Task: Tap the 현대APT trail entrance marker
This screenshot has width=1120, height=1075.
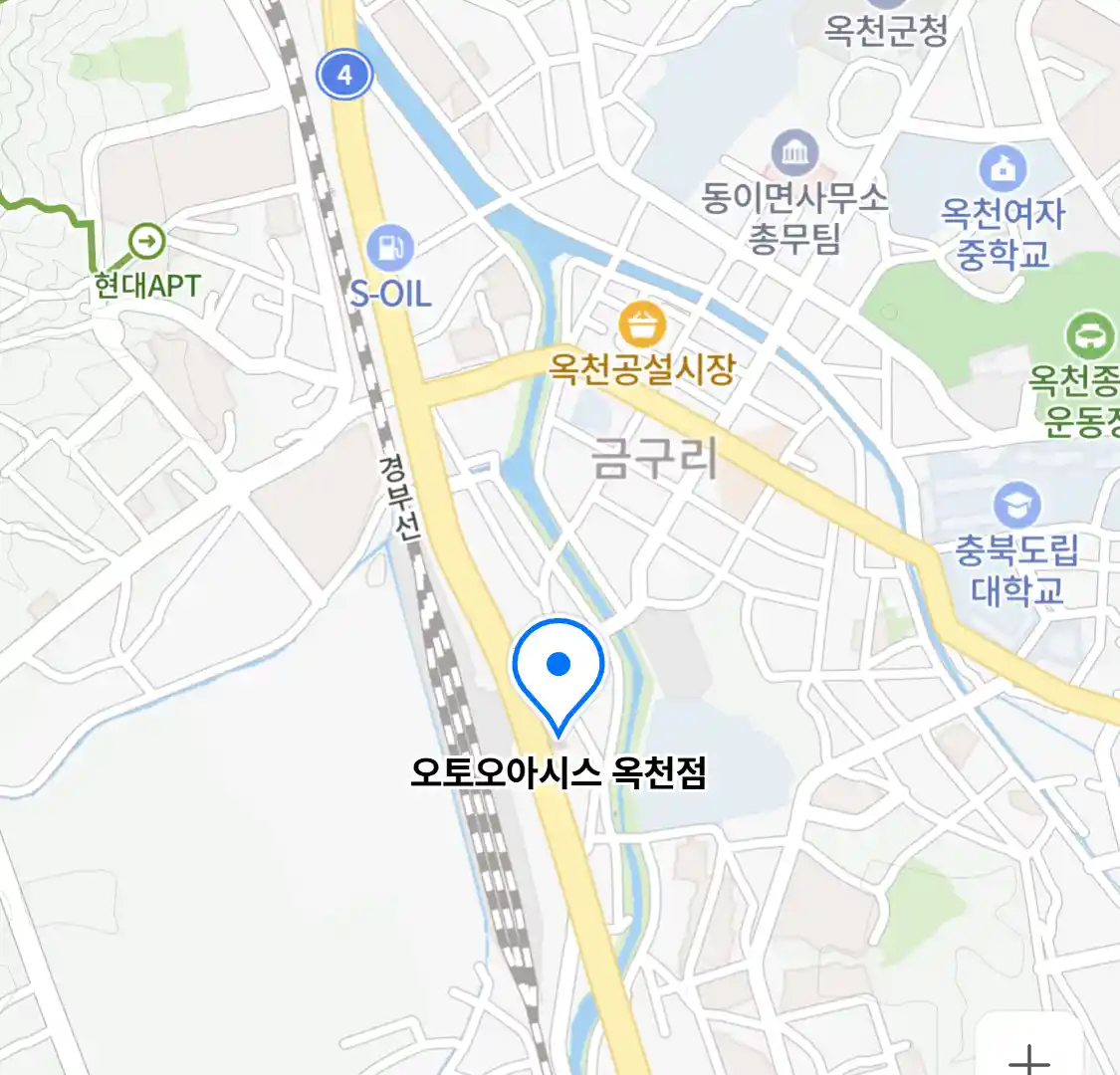Action: coord(147,241)
